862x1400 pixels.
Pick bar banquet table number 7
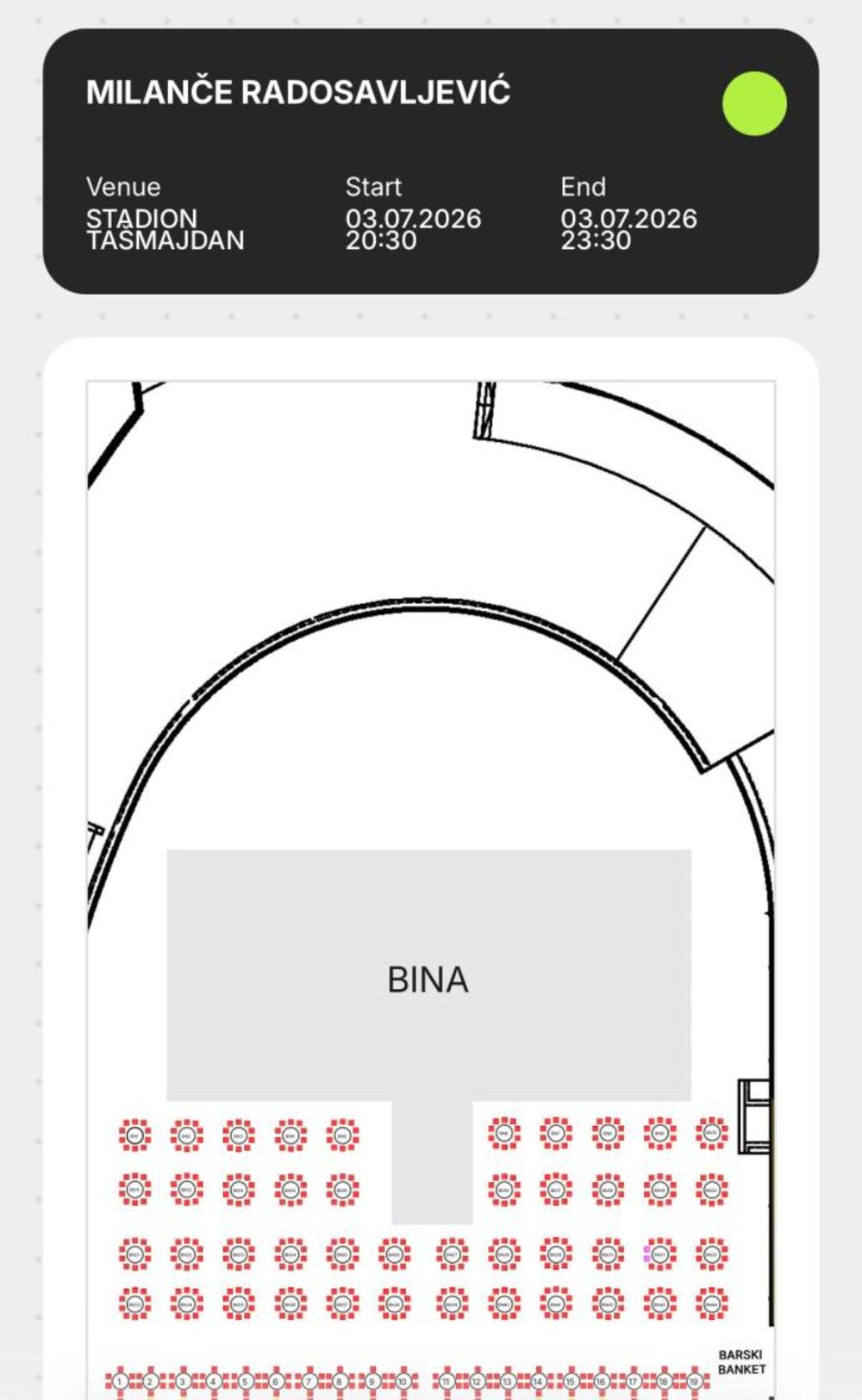[309, 1381]
